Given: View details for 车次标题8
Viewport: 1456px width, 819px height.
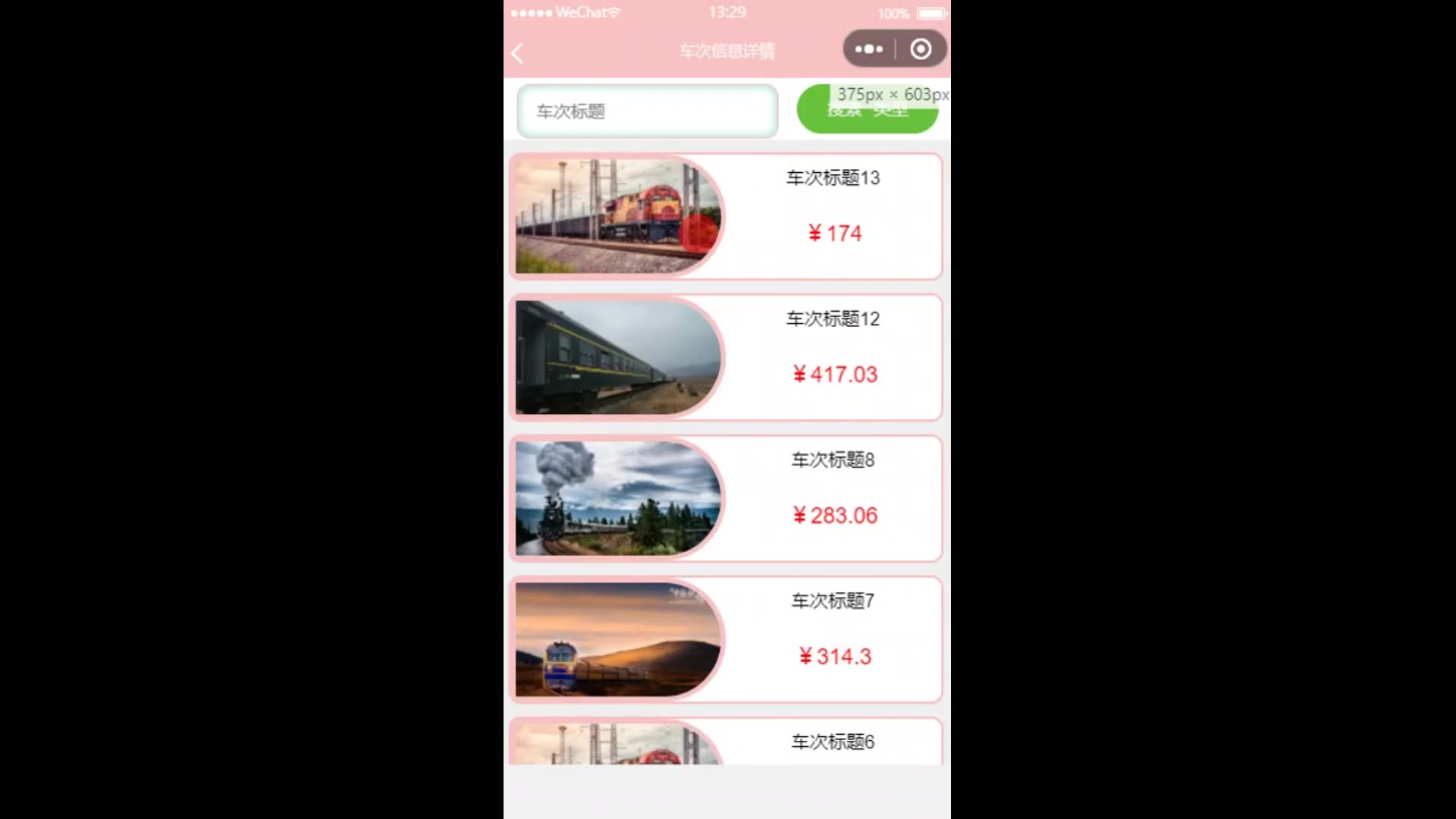Looking at the screenshot, I should 726,498.
